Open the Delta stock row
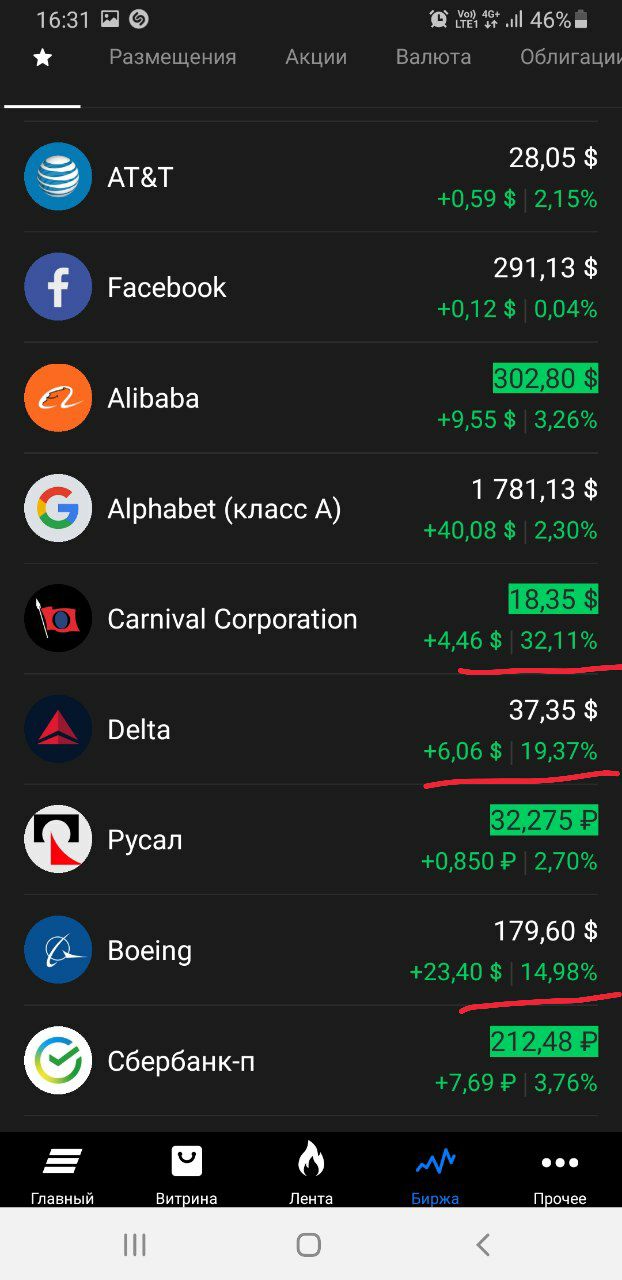Image resolution: width=622 pixels, height=1280 pixels. [x=311, y=730]
